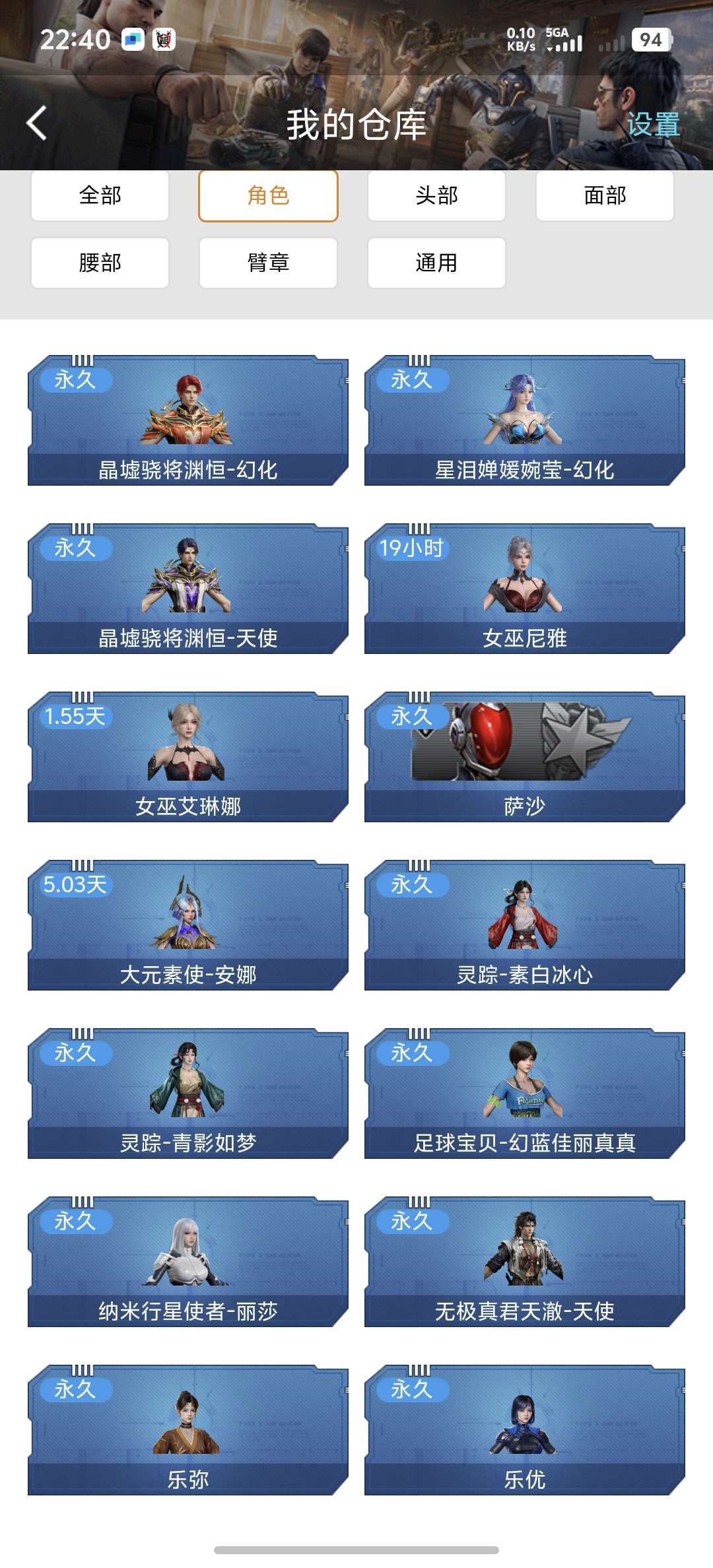Go back using the arrow icon

[x=37, y=123]
